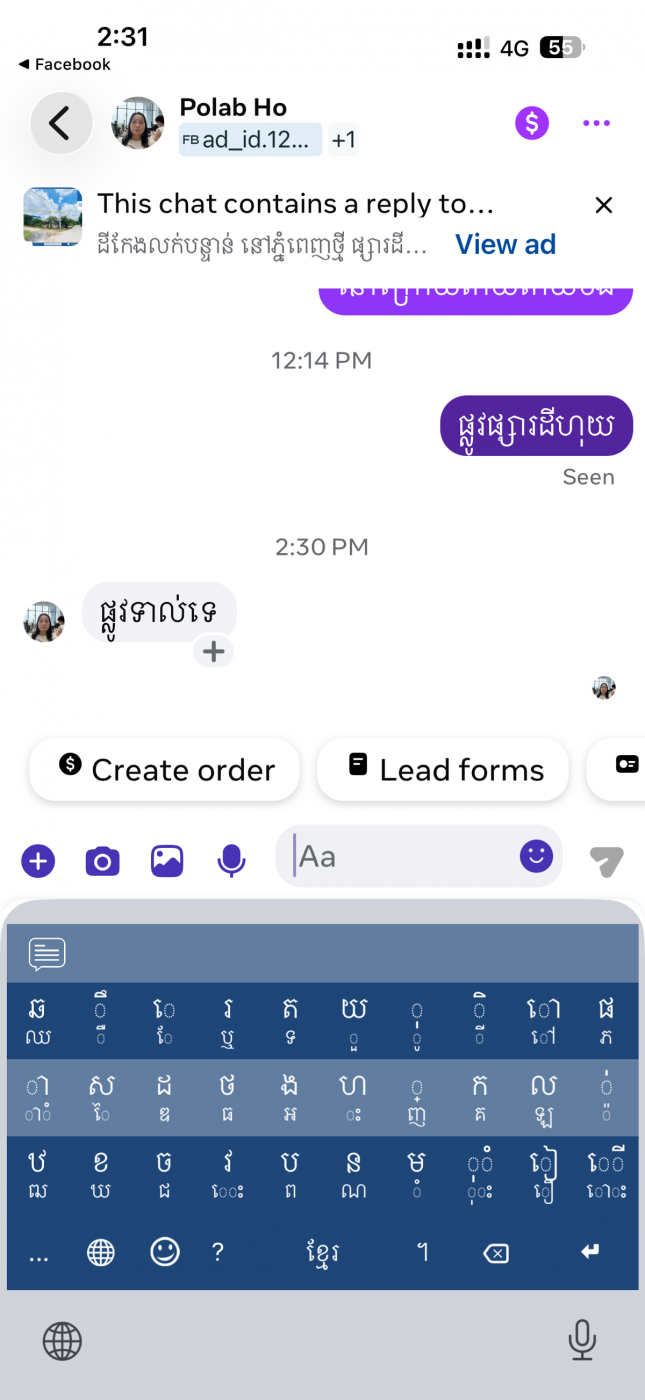Open Lead forms
The image size is (645, 1400).
(443, 769)
